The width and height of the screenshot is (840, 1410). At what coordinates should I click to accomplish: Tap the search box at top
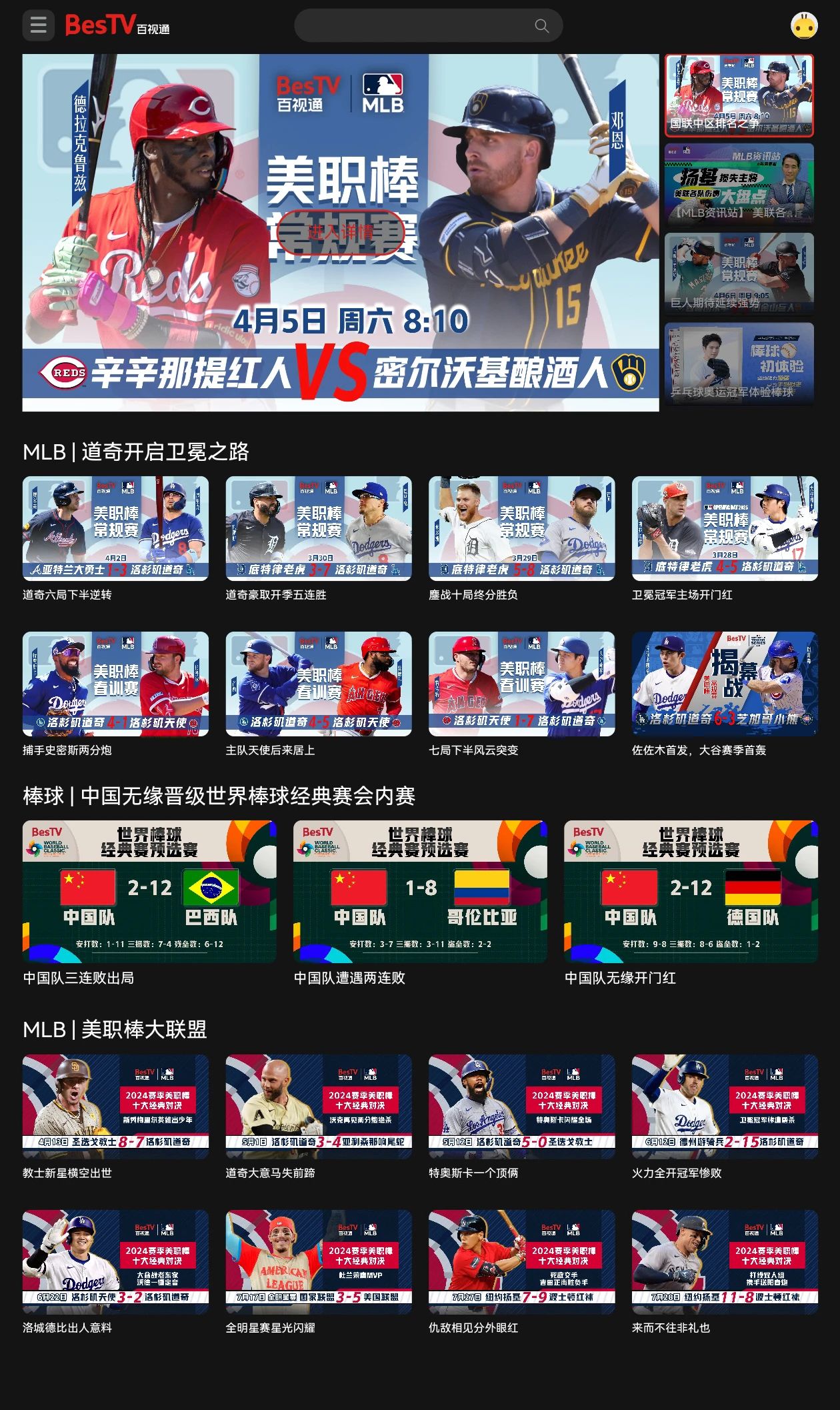point(427,26)
